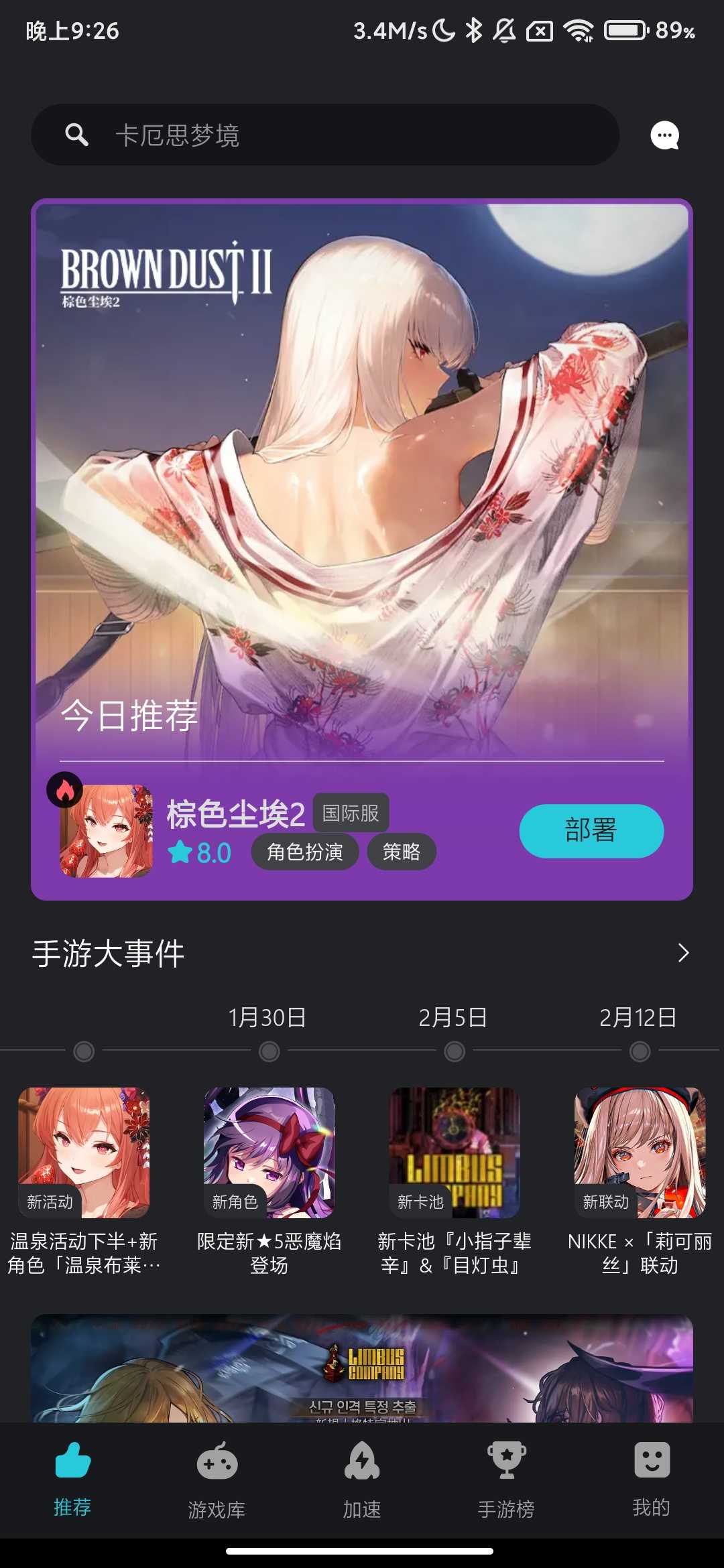This screenshot has height=1568, width=724.
Task: Select the 策略 genre chip
Action: (402, 852)
